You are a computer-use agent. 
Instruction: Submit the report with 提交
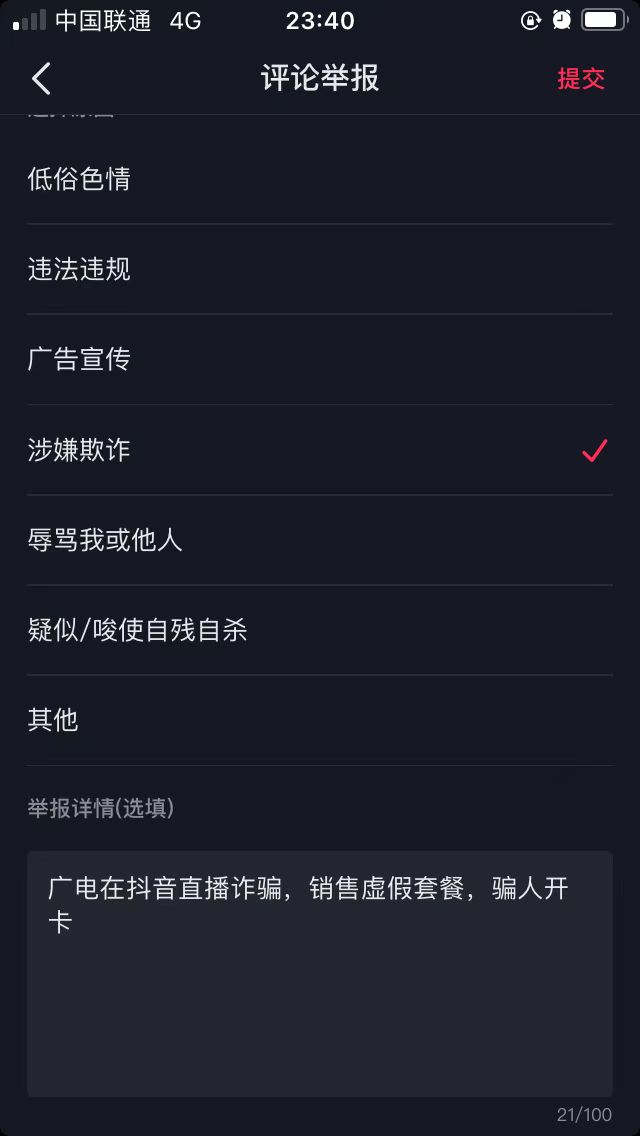click(581, 79)
